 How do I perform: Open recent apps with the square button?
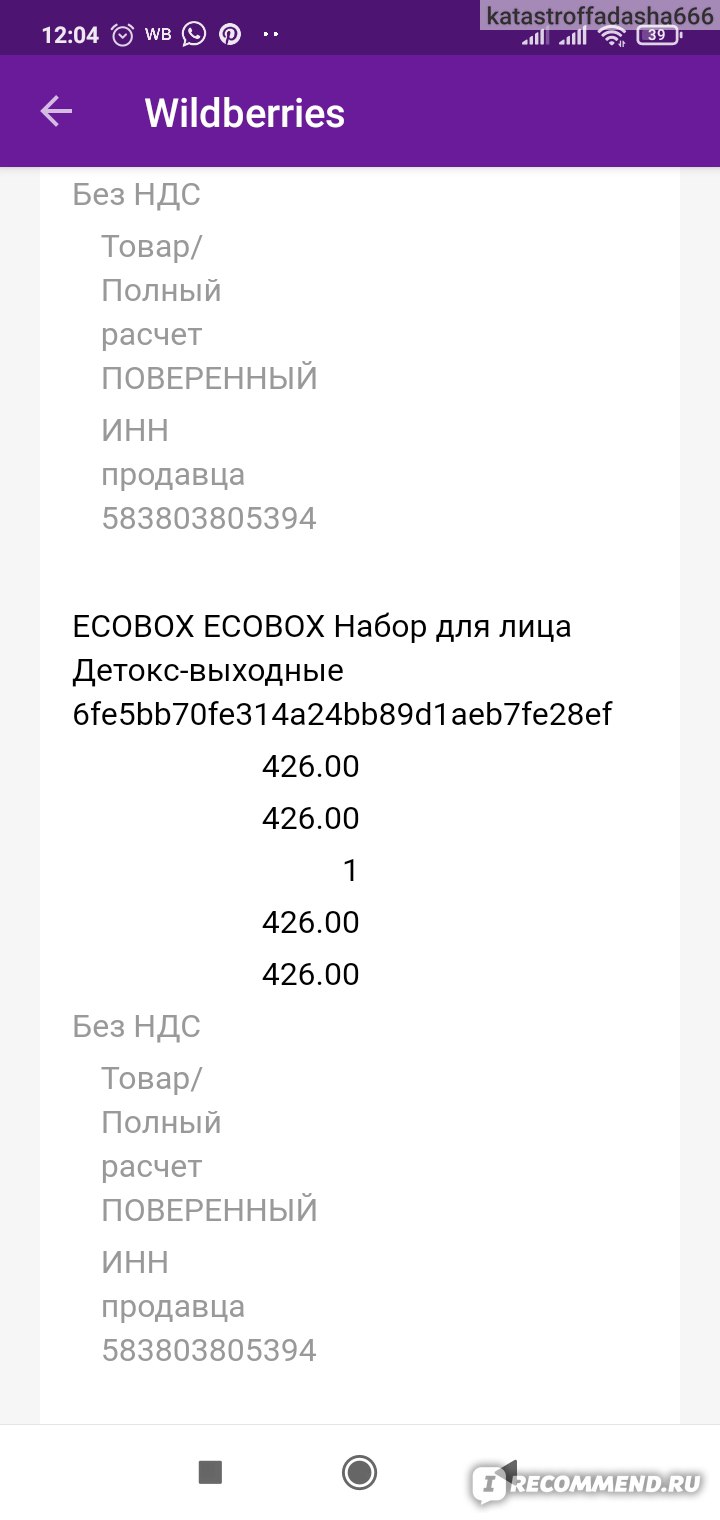(210, 1471)
